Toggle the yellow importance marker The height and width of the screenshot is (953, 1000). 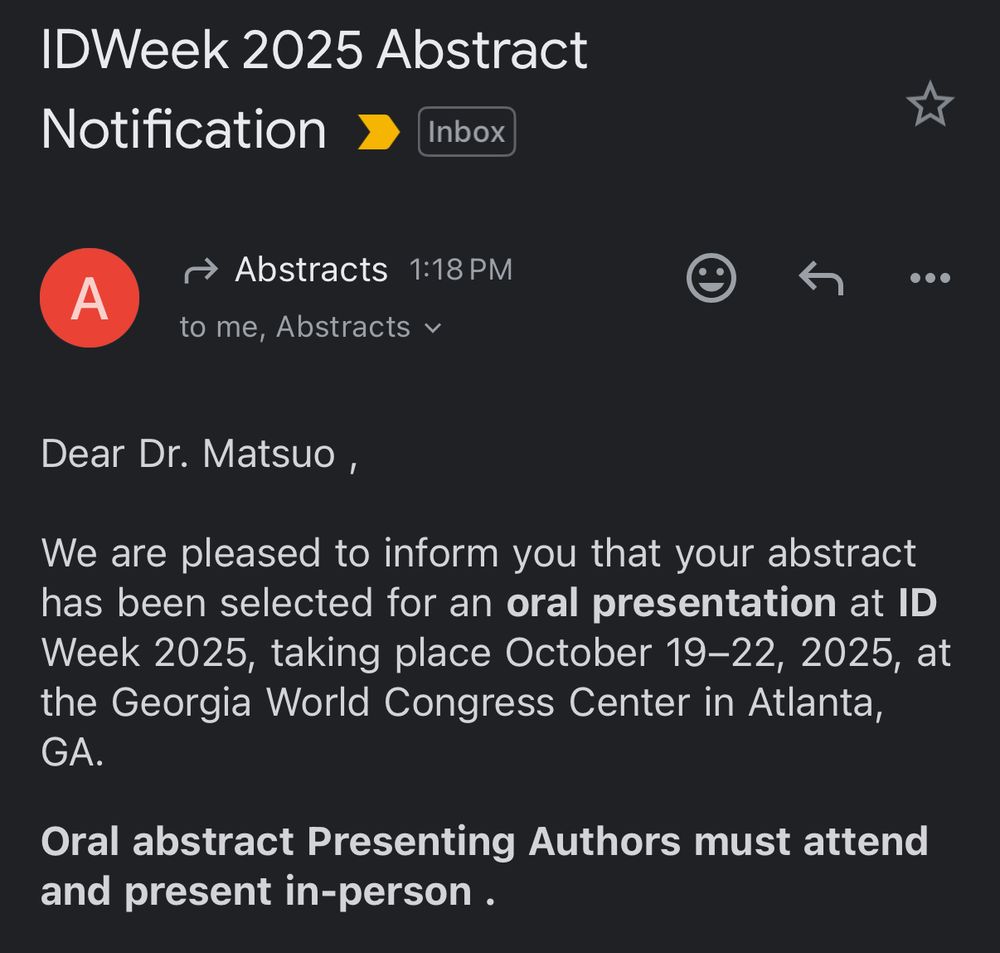point(378,132)
